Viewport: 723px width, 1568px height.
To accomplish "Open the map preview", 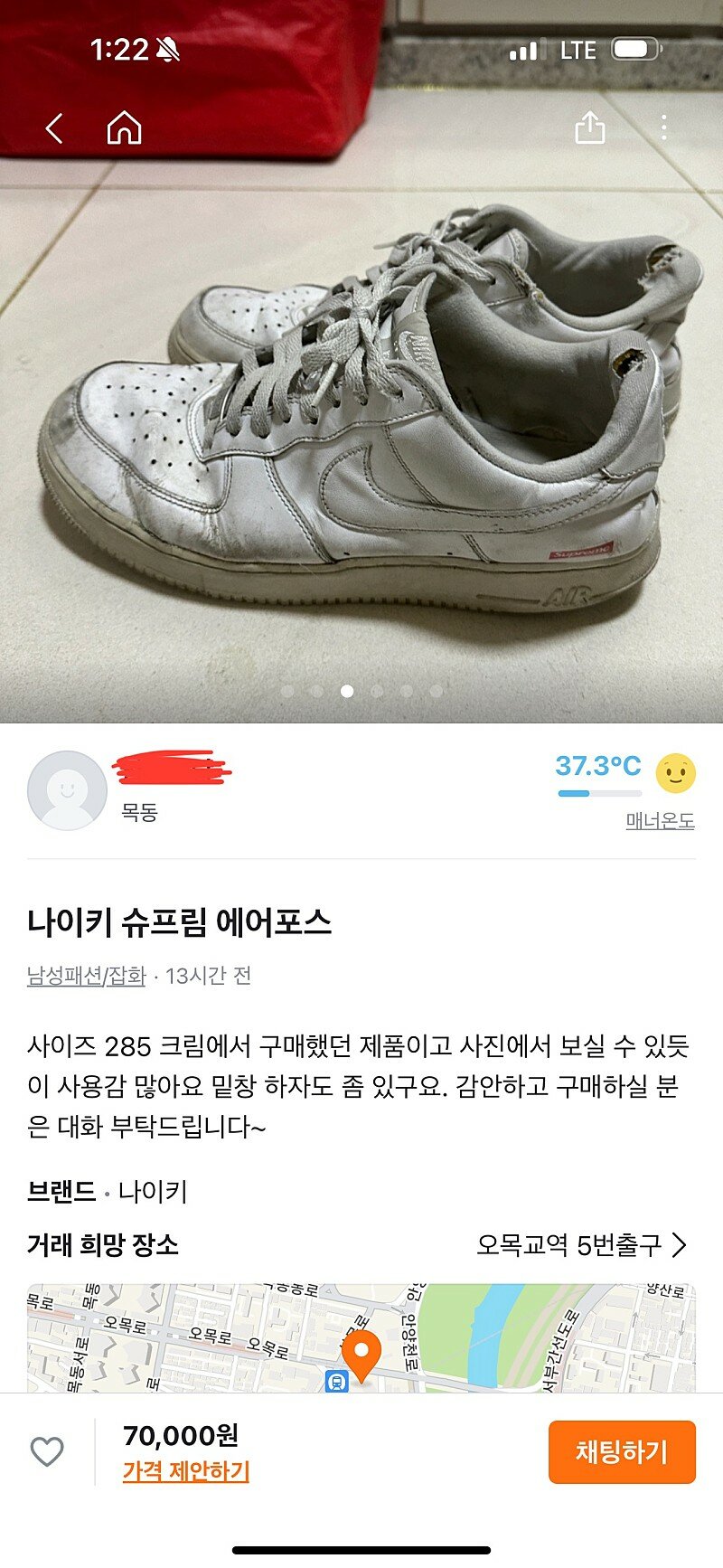I will click(x=361, y=1338).
